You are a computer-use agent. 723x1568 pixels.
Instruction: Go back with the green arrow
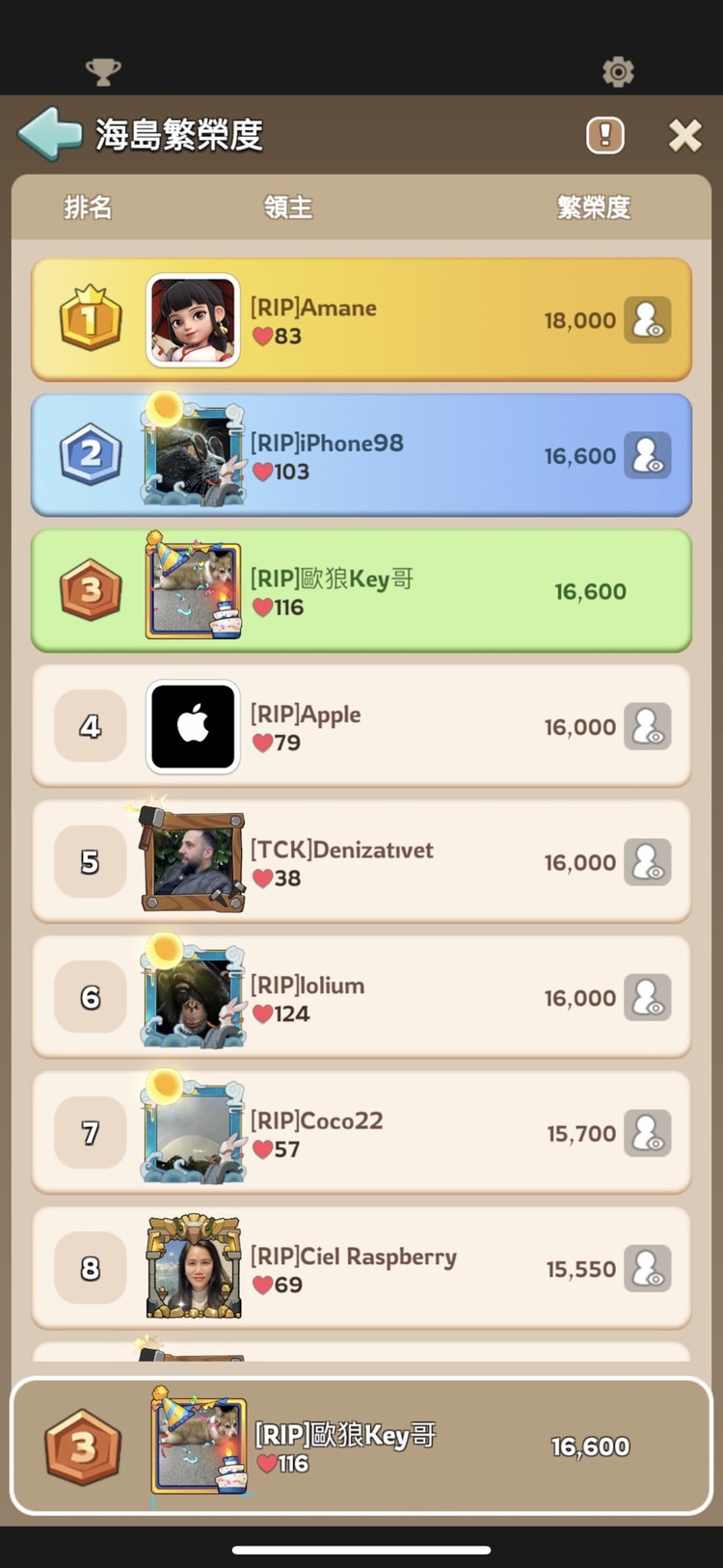(x=49, y=134)
